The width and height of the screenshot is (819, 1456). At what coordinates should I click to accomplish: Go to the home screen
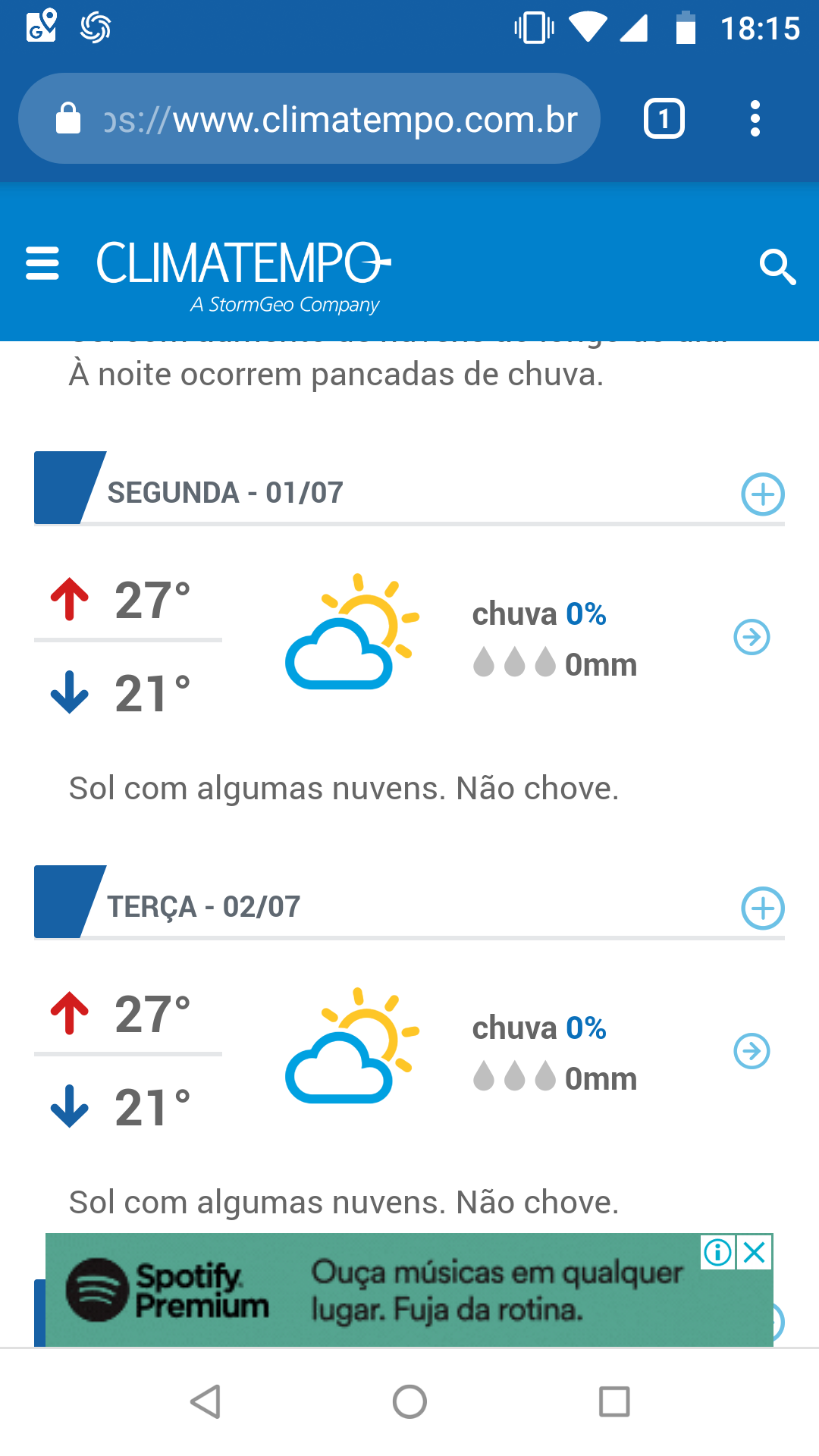click(409, 1401)
